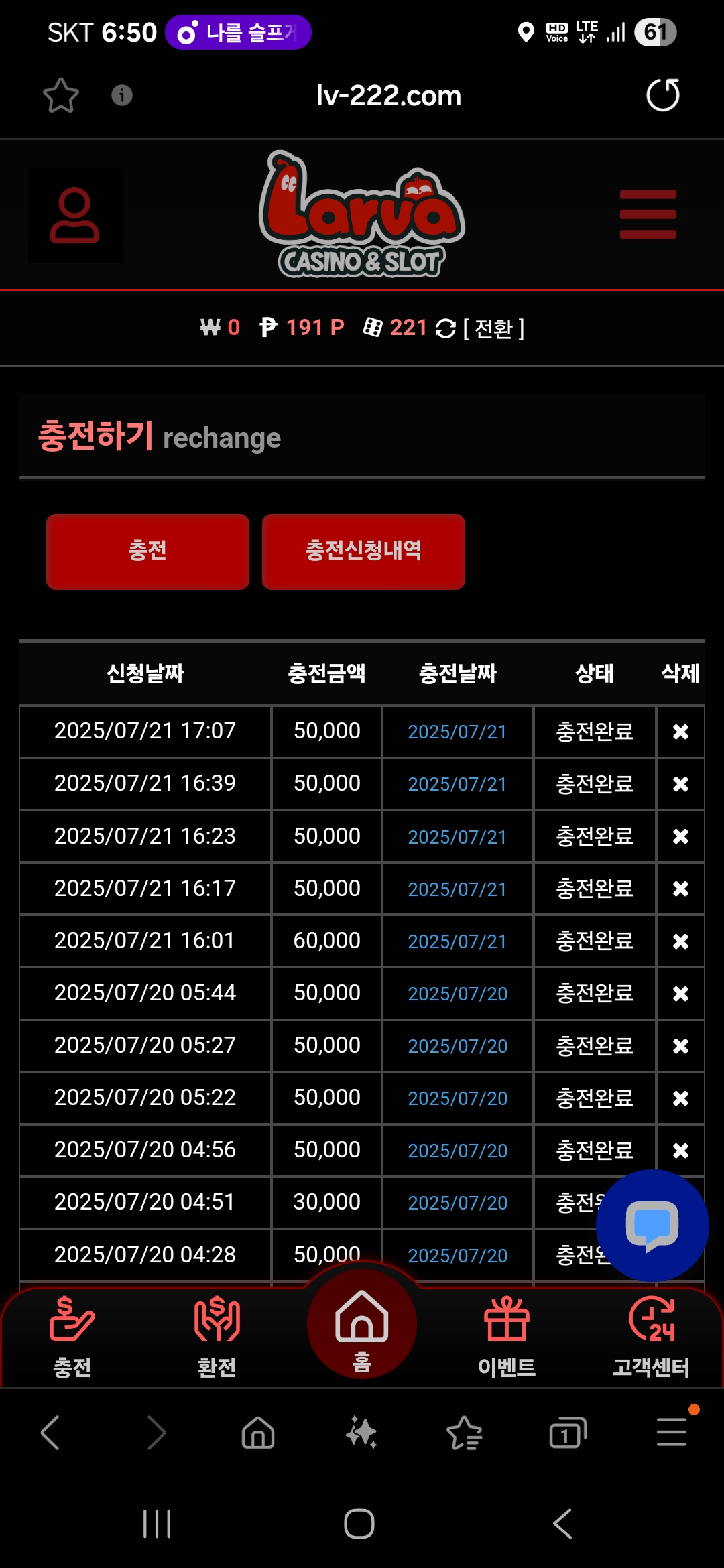
Task: Select the 충전 button
Action: point(147,551)
